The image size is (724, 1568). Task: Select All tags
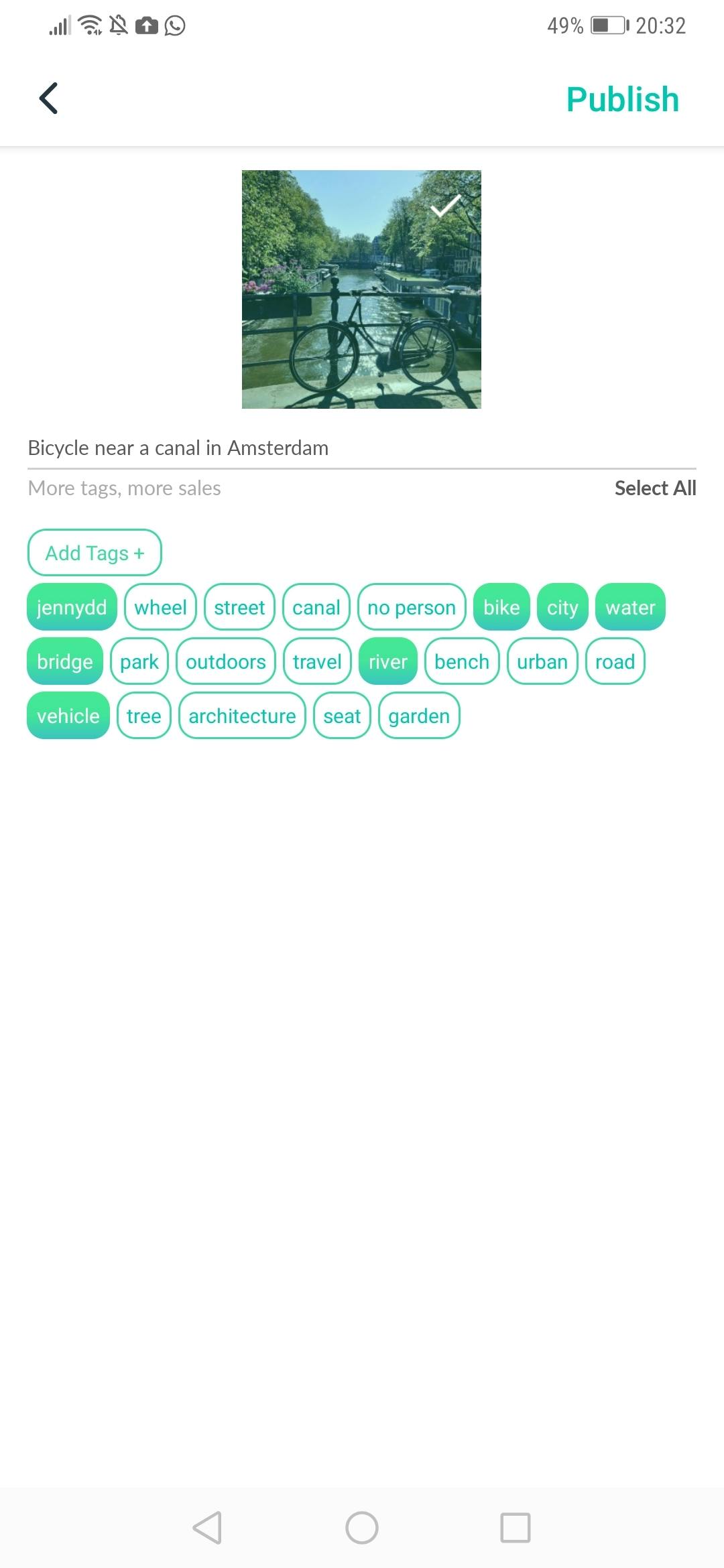(655, 488)
